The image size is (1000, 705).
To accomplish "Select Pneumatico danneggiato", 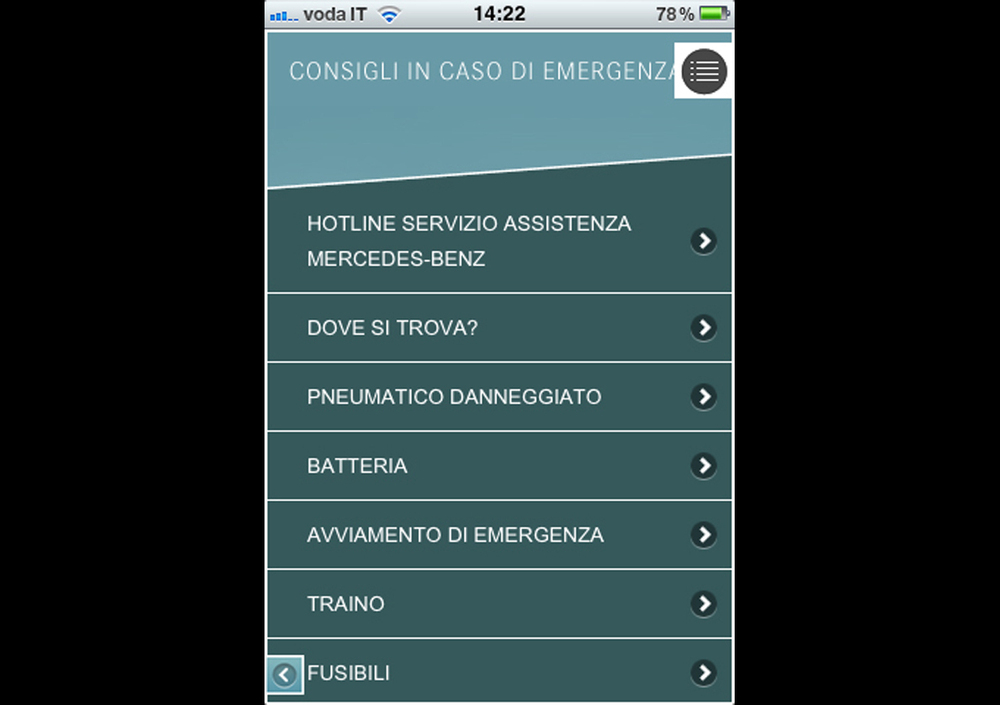I will [x=499, y=397].
